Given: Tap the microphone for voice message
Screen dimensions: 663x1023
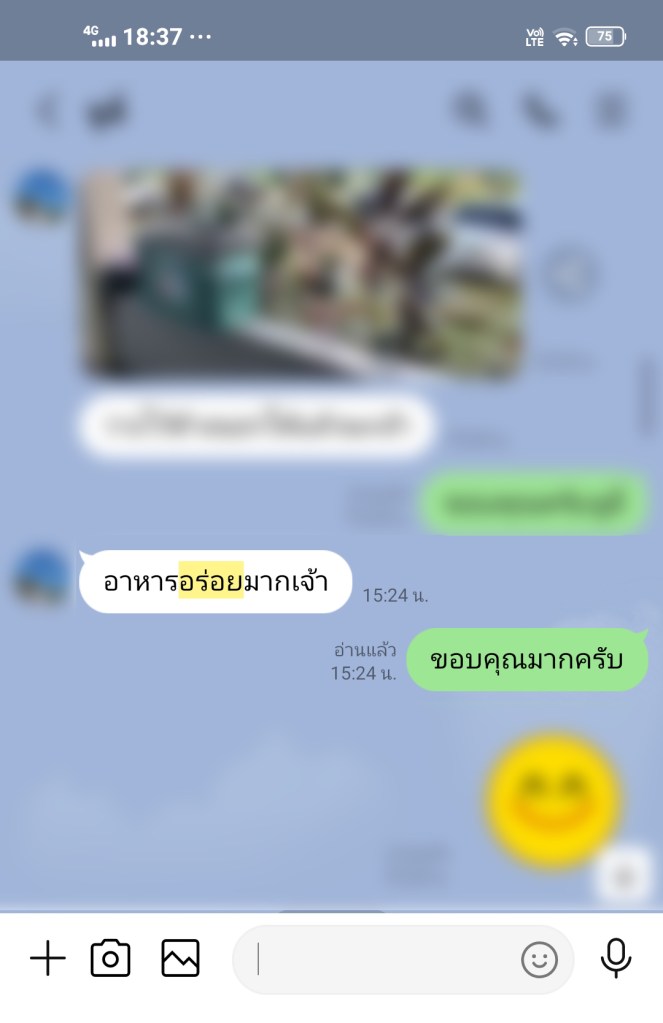Looking at the screenshot, I should tap(616, 959).
